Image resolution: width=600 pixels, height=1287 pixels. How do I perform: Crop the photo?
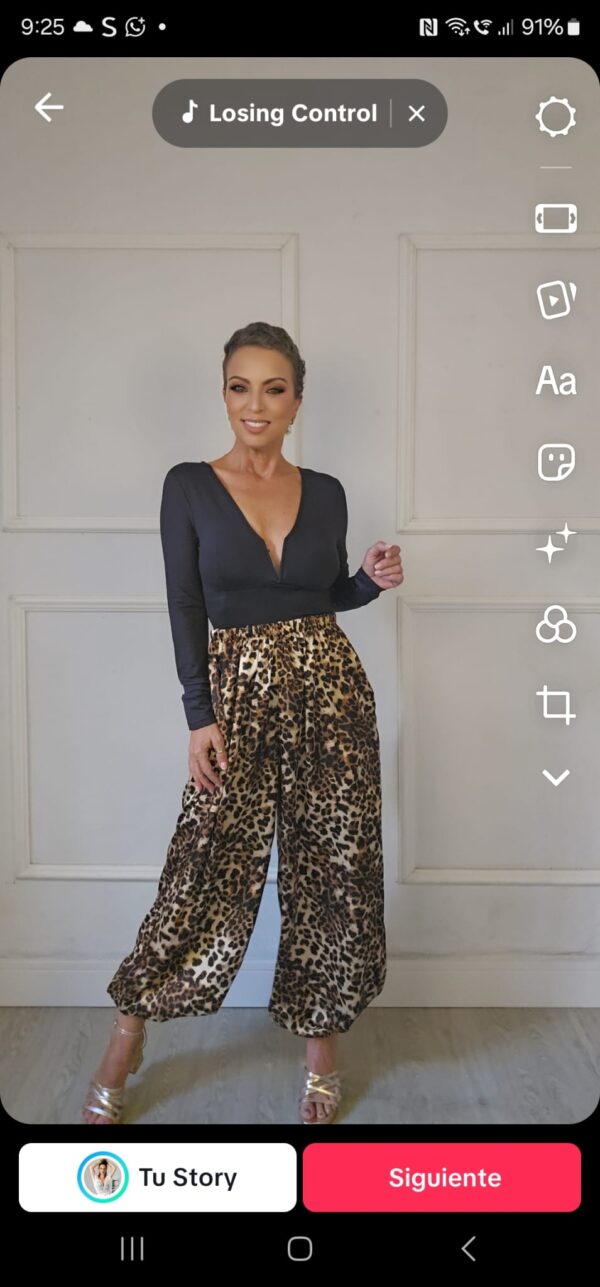(555, 705)
